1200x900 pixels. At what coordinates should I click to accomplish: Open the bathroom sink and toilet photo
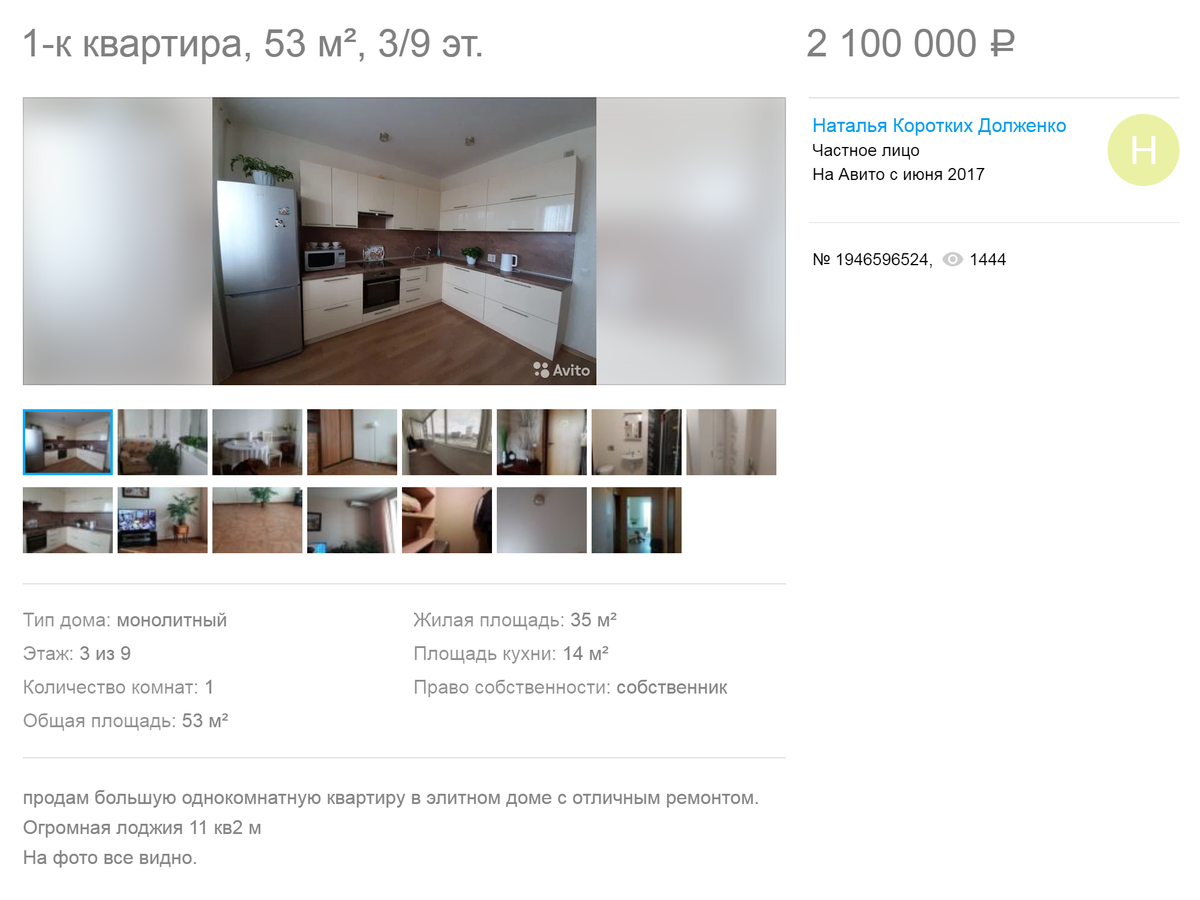(636, 442)
